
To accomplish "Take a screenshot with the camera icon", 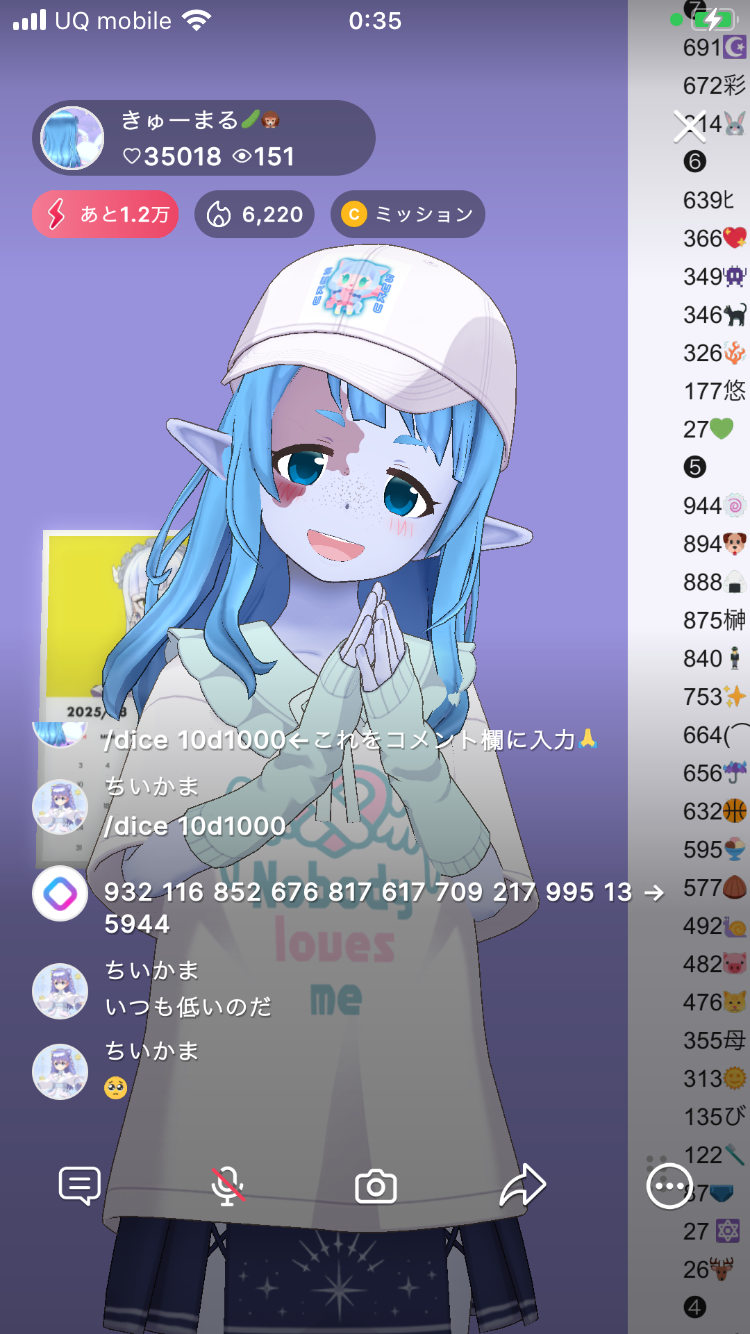I will 376,1187.
